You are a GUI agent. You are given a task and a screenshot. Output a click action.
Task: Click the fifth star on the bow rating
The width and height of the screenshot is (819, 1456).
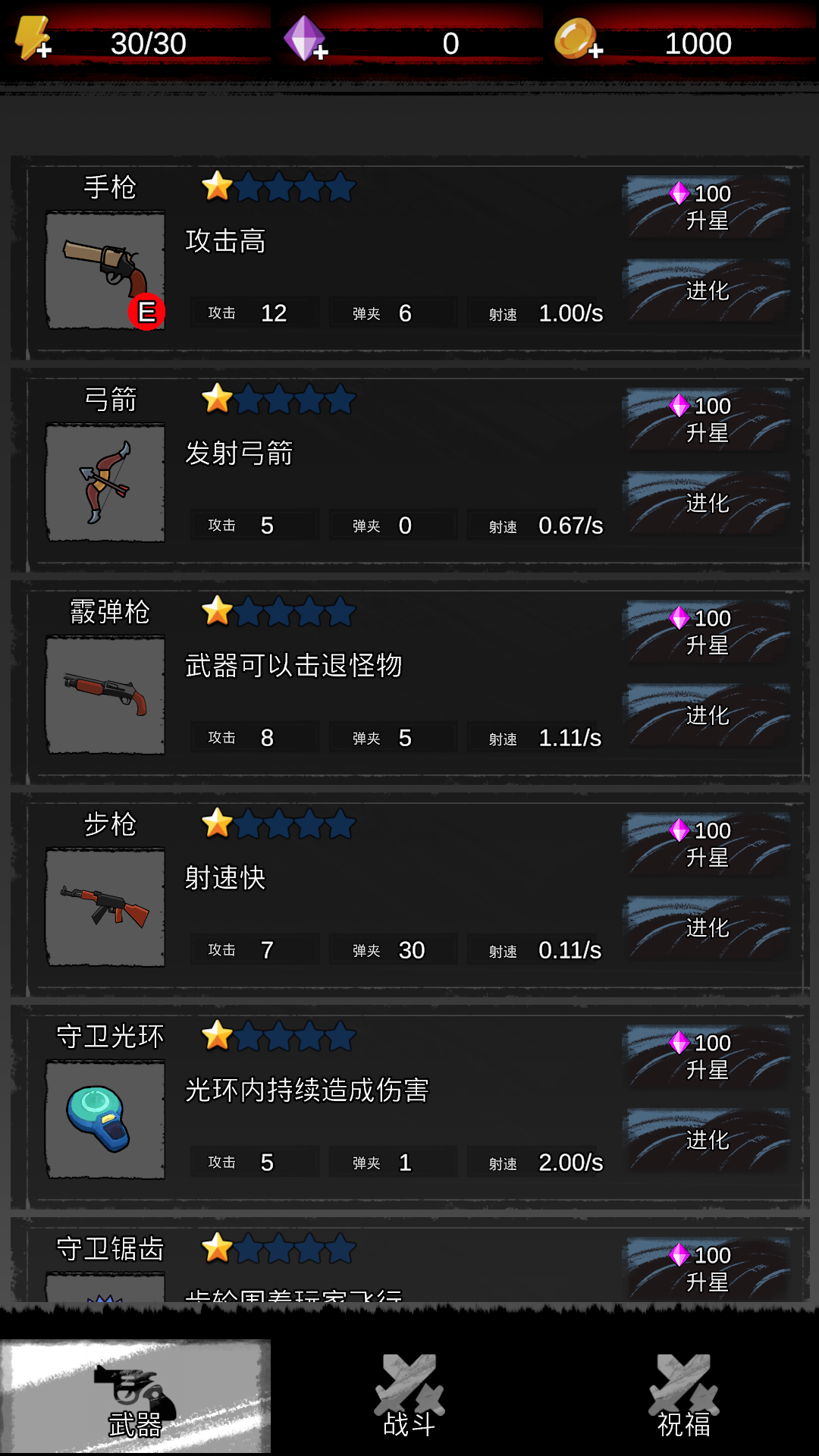[x=339, y=400]
